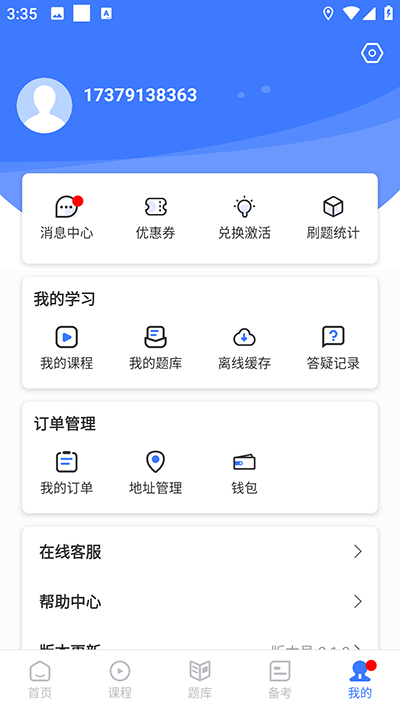Image resolution: width=400 pixels, height=711 pixels.
Task: View 刷题统计 practice statistics
Action: coord(333,218)
